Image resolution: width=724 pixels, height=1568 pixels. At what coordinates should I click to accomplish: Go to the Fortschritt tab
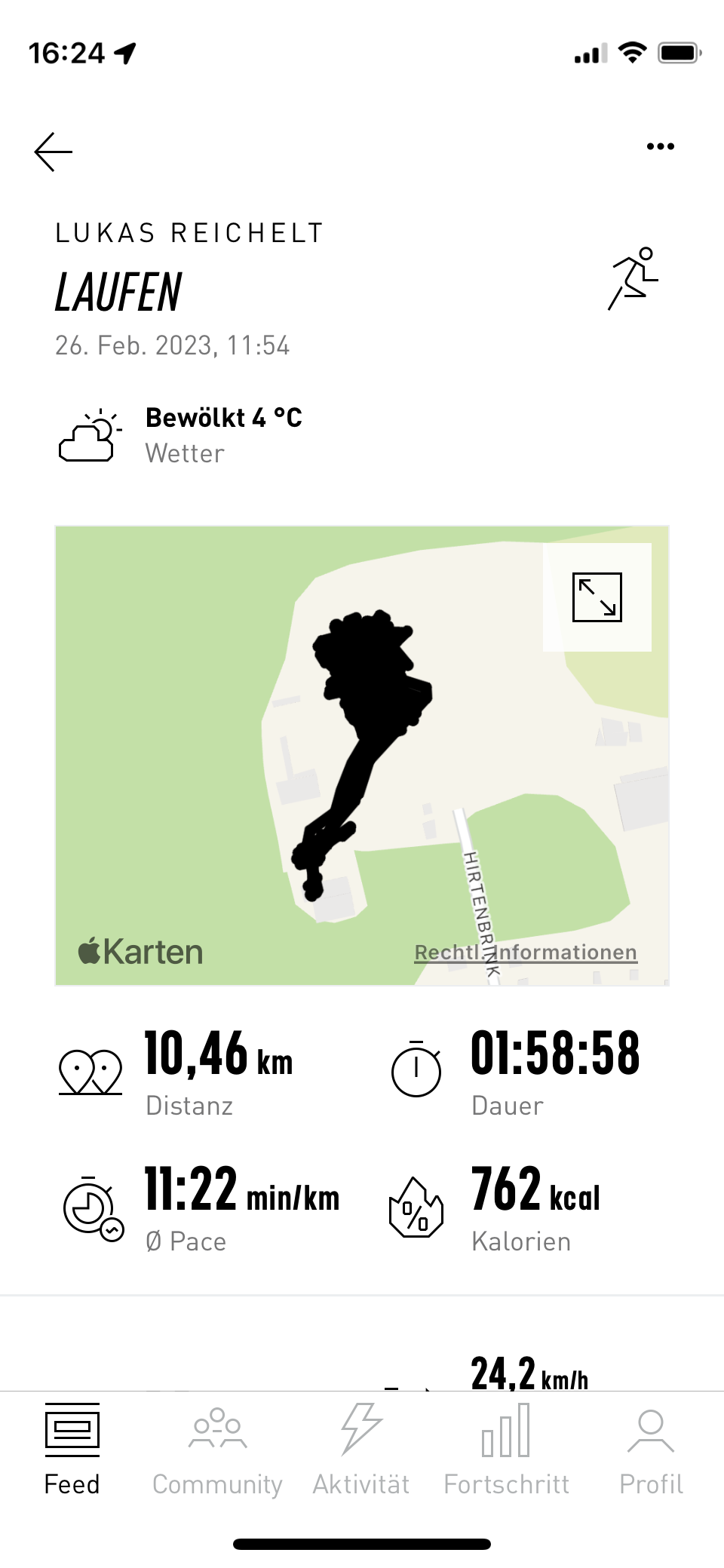pos(506,1450)
